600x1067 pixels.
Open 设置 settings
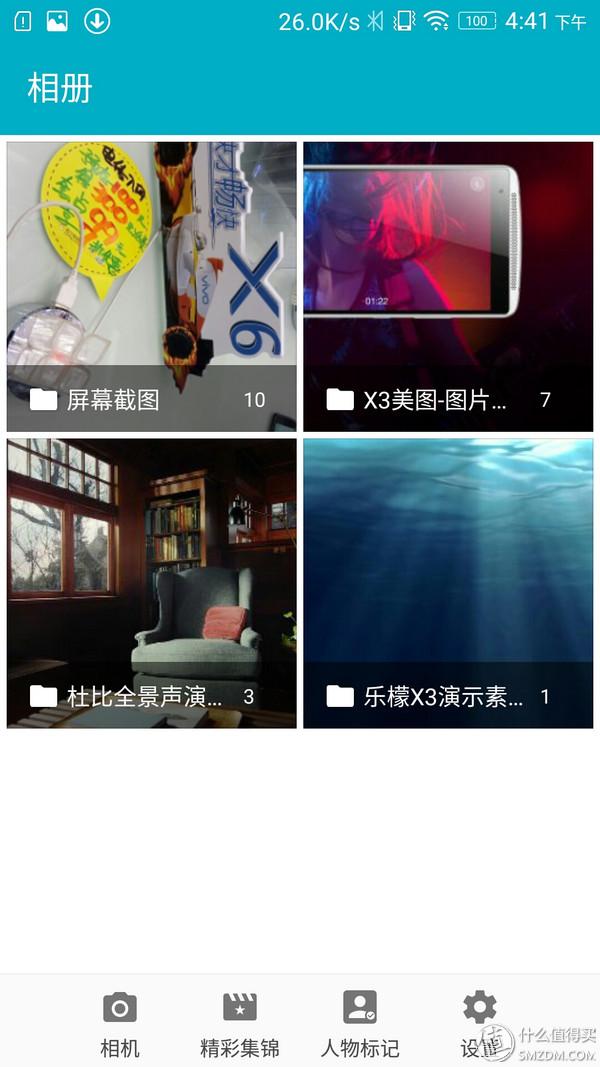click(x=479, y=1022)
